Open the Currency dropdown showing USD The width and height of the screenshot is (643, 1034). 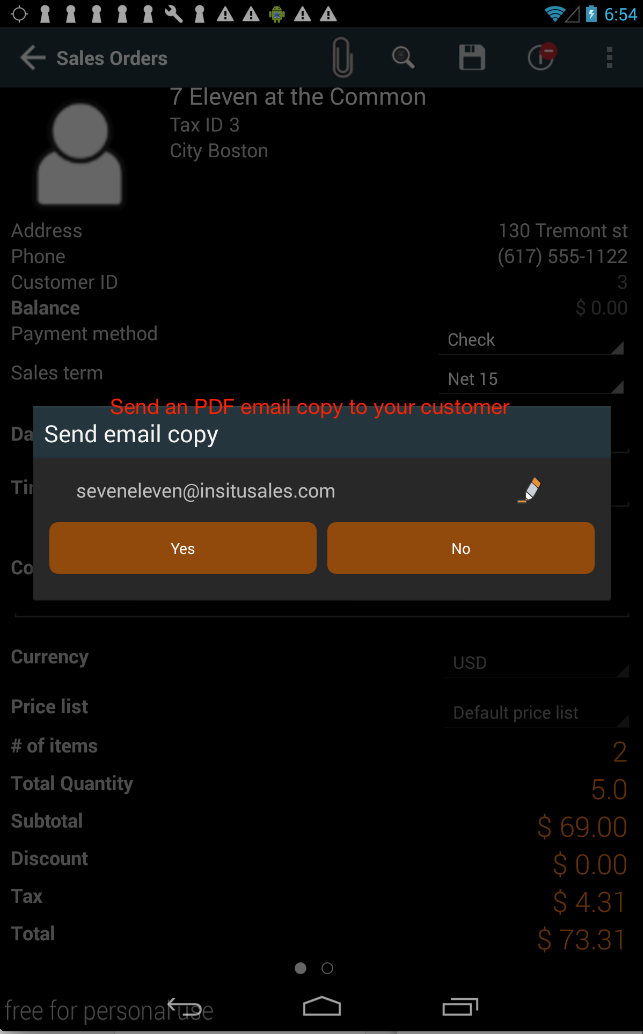pos(538,662)
